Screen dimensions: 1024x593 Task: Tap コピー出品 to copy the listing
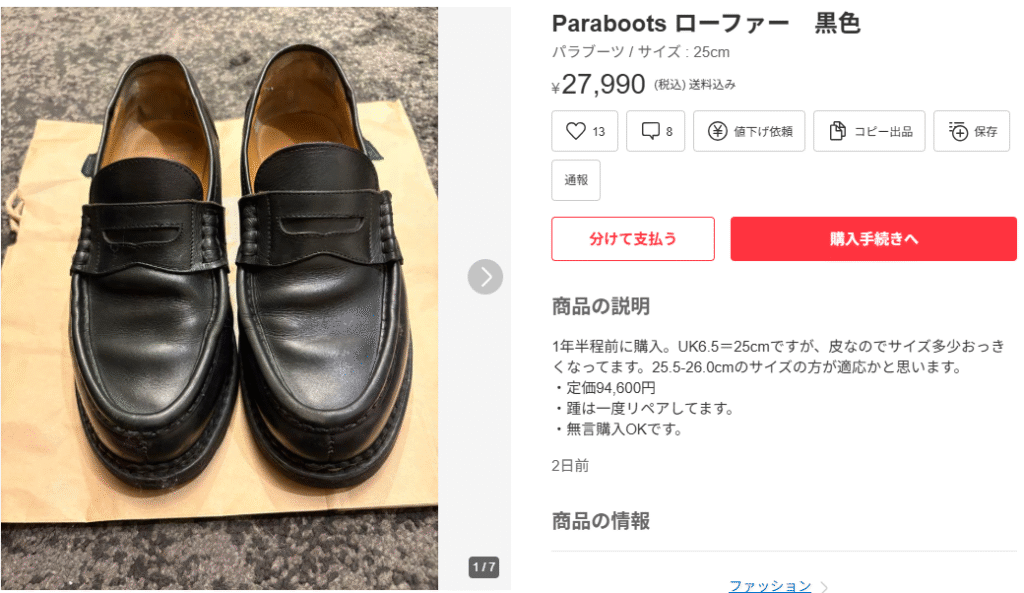coord(869,131)
